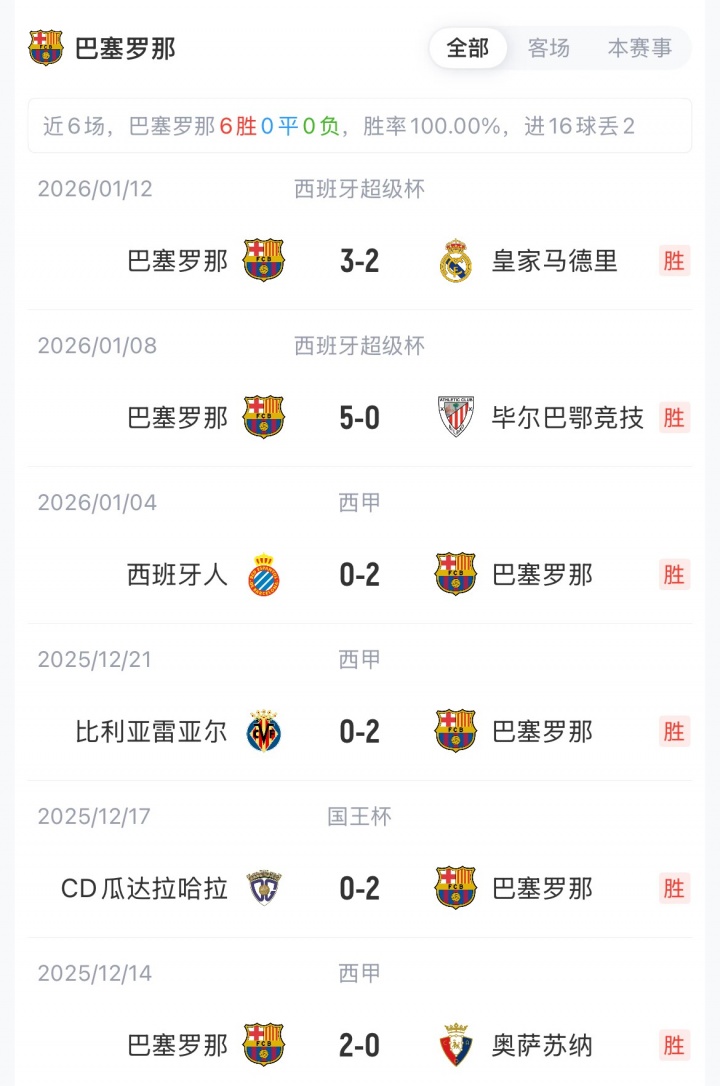The image size is (720, 1086).
Task: View match details against 比利亚雷亚尔
Action: [x=360, y=731]
